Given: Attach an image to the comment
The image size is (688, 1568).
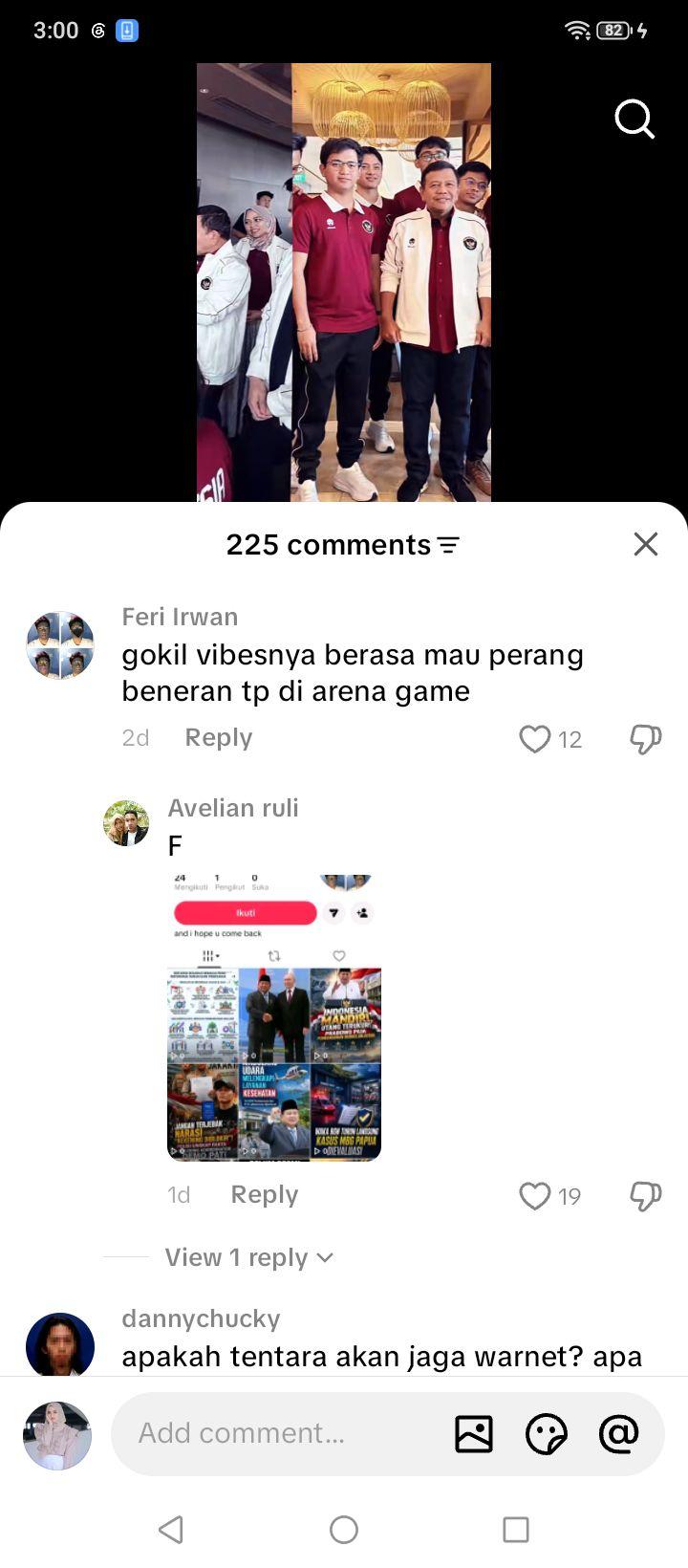Looking at the screenshot, I should tap(474, 1434).
